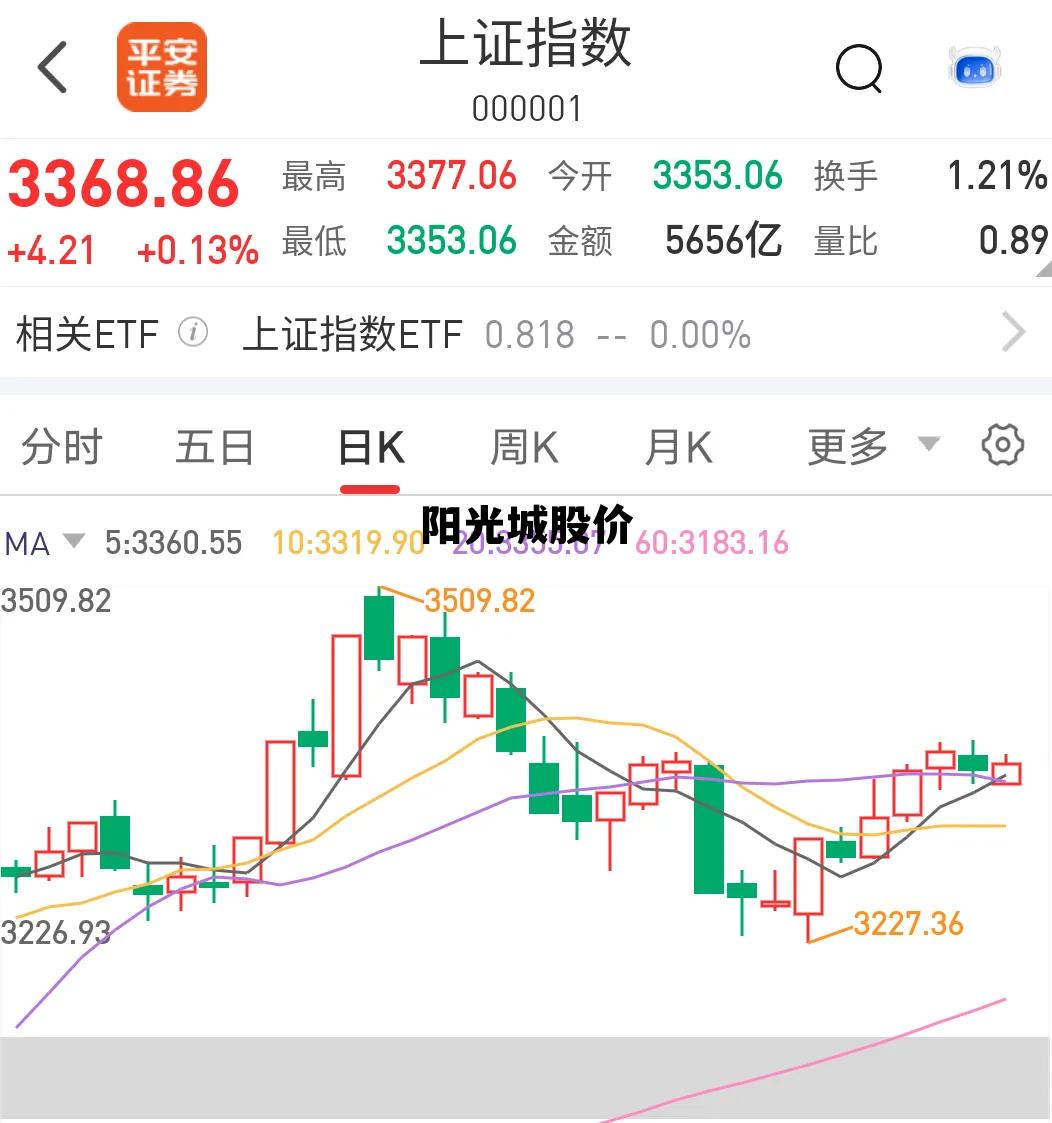This screenshot has height=1123, width=1052.
Task: Click the 平安证券 logo
Action: (x=162, y=67)
